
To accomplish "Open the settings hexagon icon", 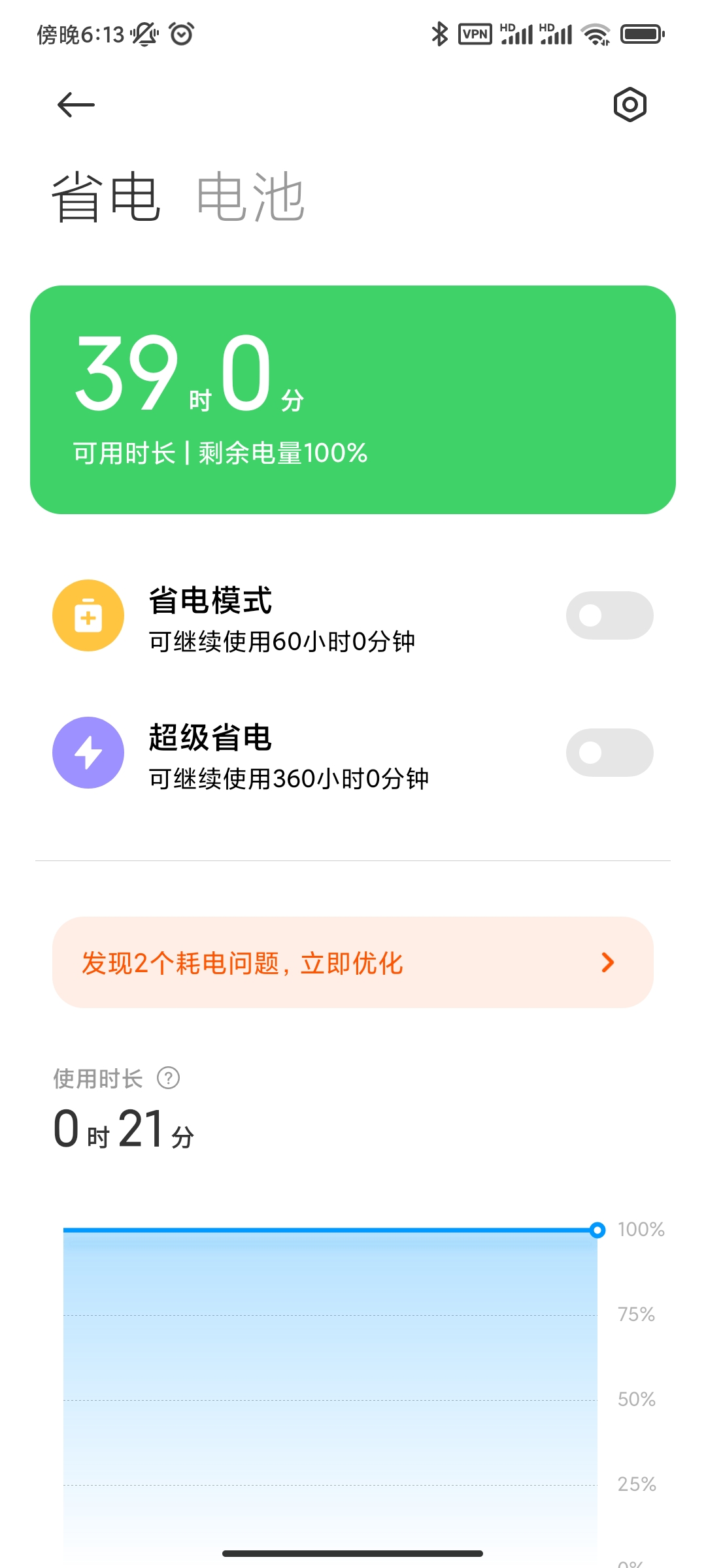I will [x=630, y=105].
